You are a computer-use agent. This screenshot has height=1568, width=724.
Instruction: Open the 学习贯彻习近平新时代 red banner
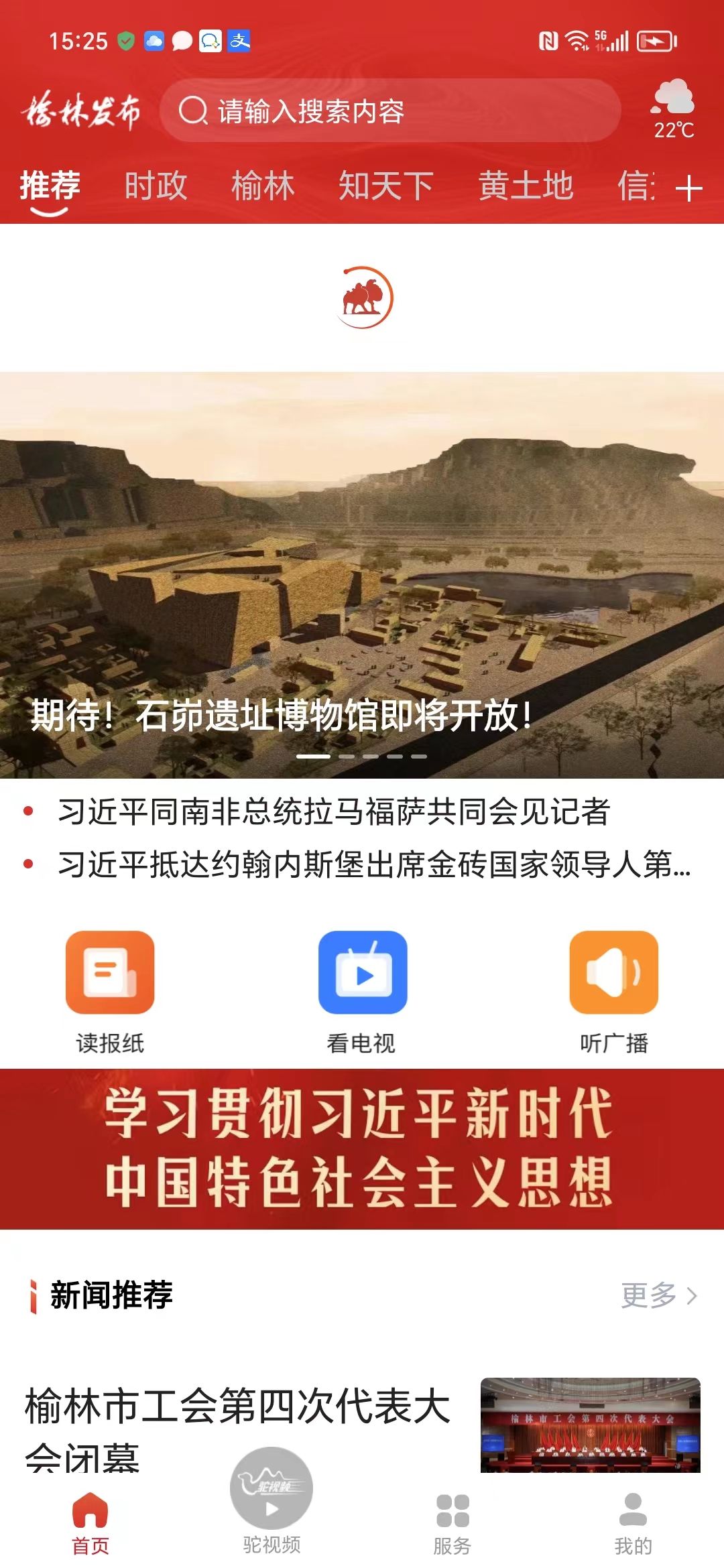click(362, 1149)
